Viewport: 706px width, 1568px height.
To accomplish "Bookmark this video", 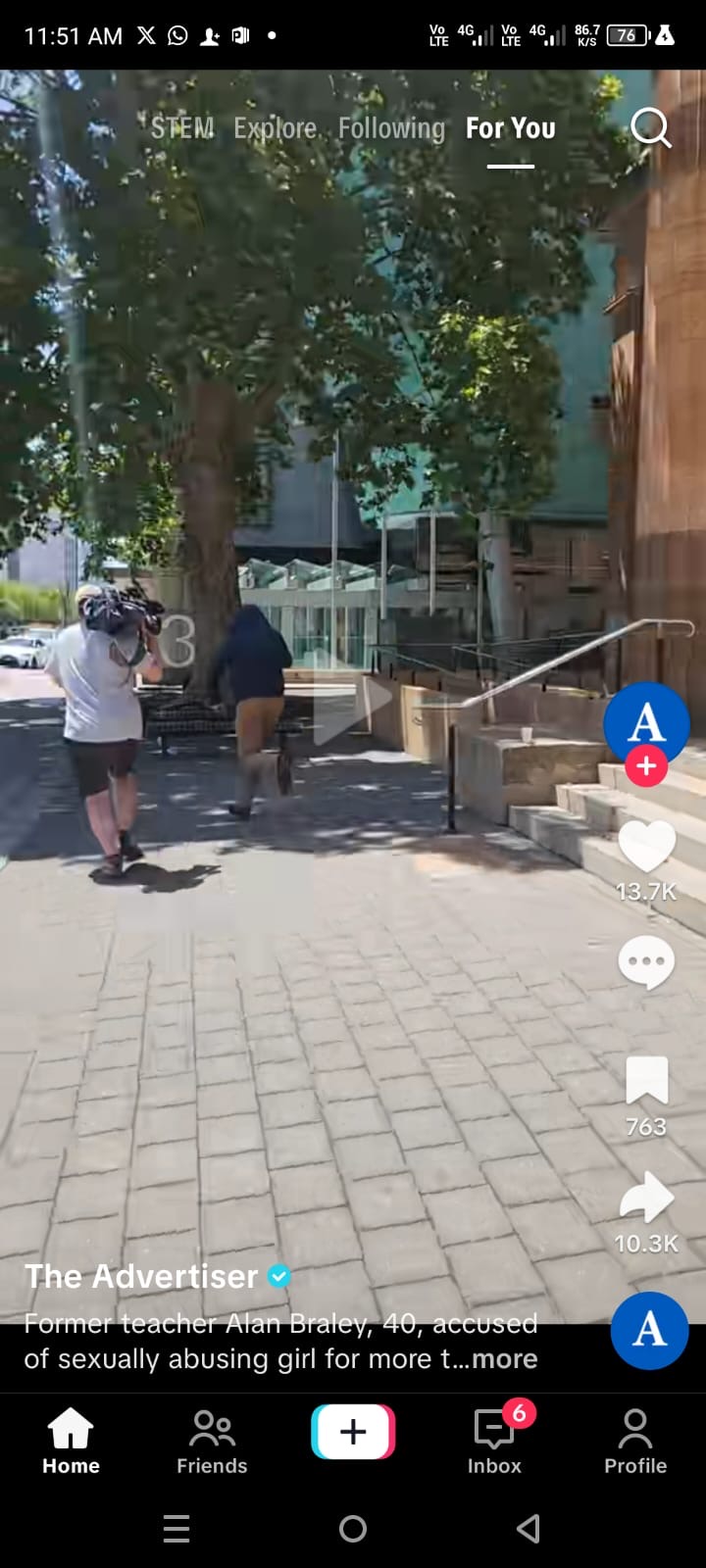I will click(x=646, y=1081).
